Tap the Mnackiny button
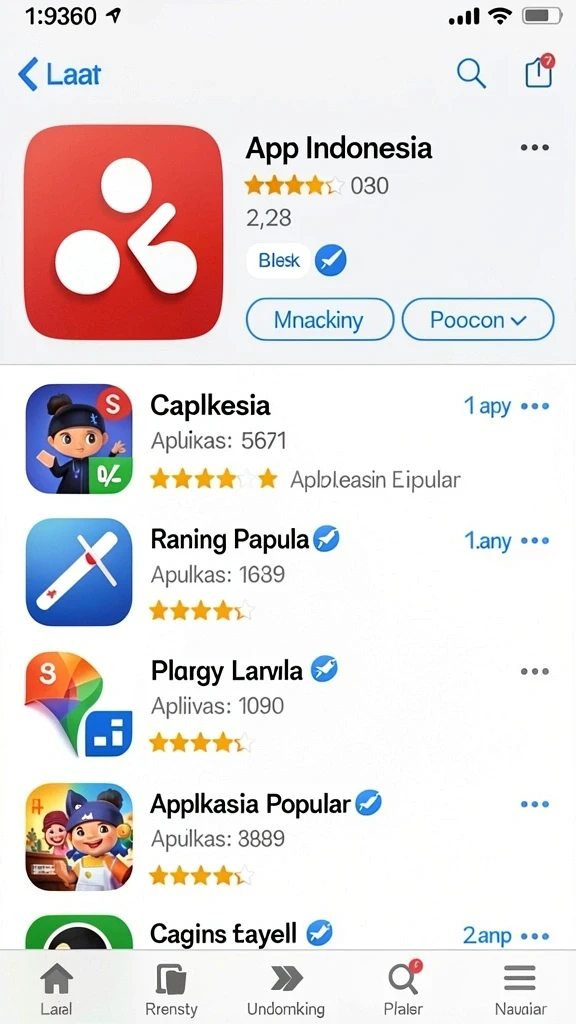The height and width of the screenshot is (1024, 576). click(x=319, y=320)
